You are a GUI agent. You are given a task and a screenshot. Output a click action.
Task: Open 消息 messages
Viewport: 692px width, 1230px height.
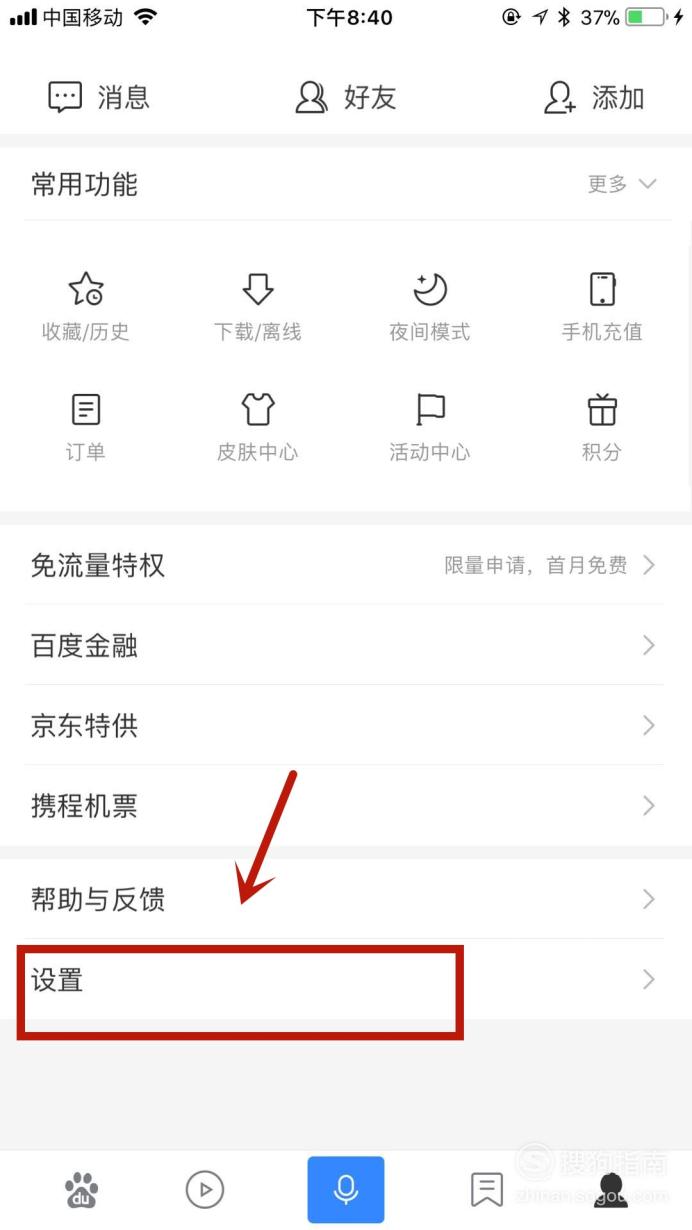pos(99,97)
